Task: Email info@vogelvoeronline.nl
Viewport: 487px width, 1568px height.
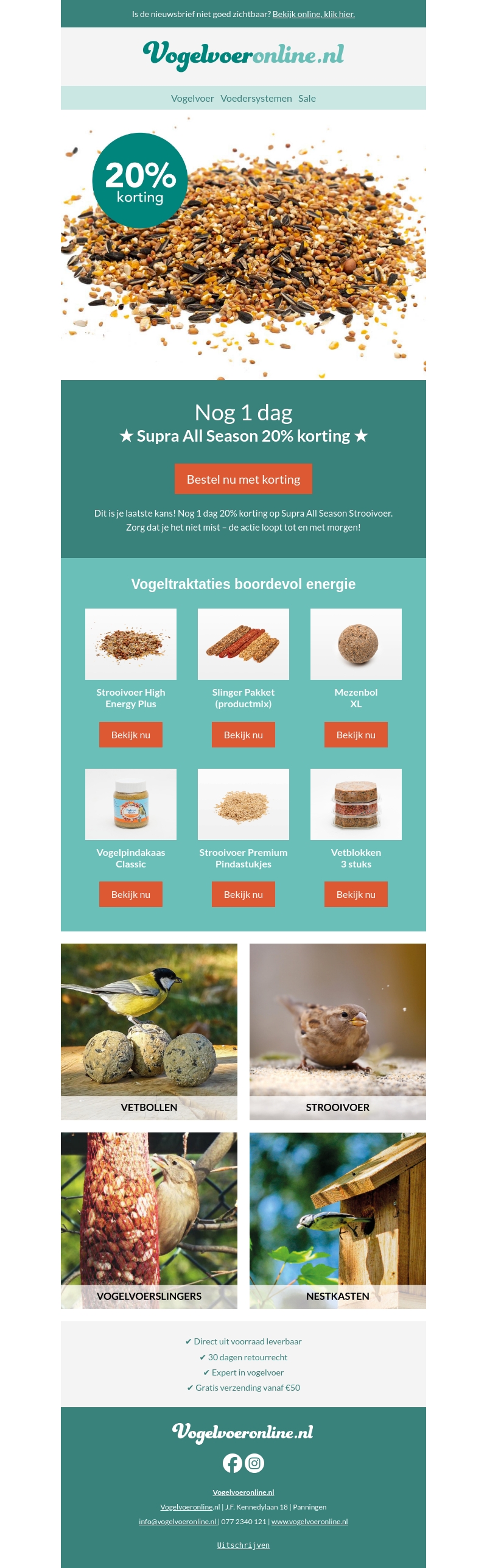Action: (177, 1521)
